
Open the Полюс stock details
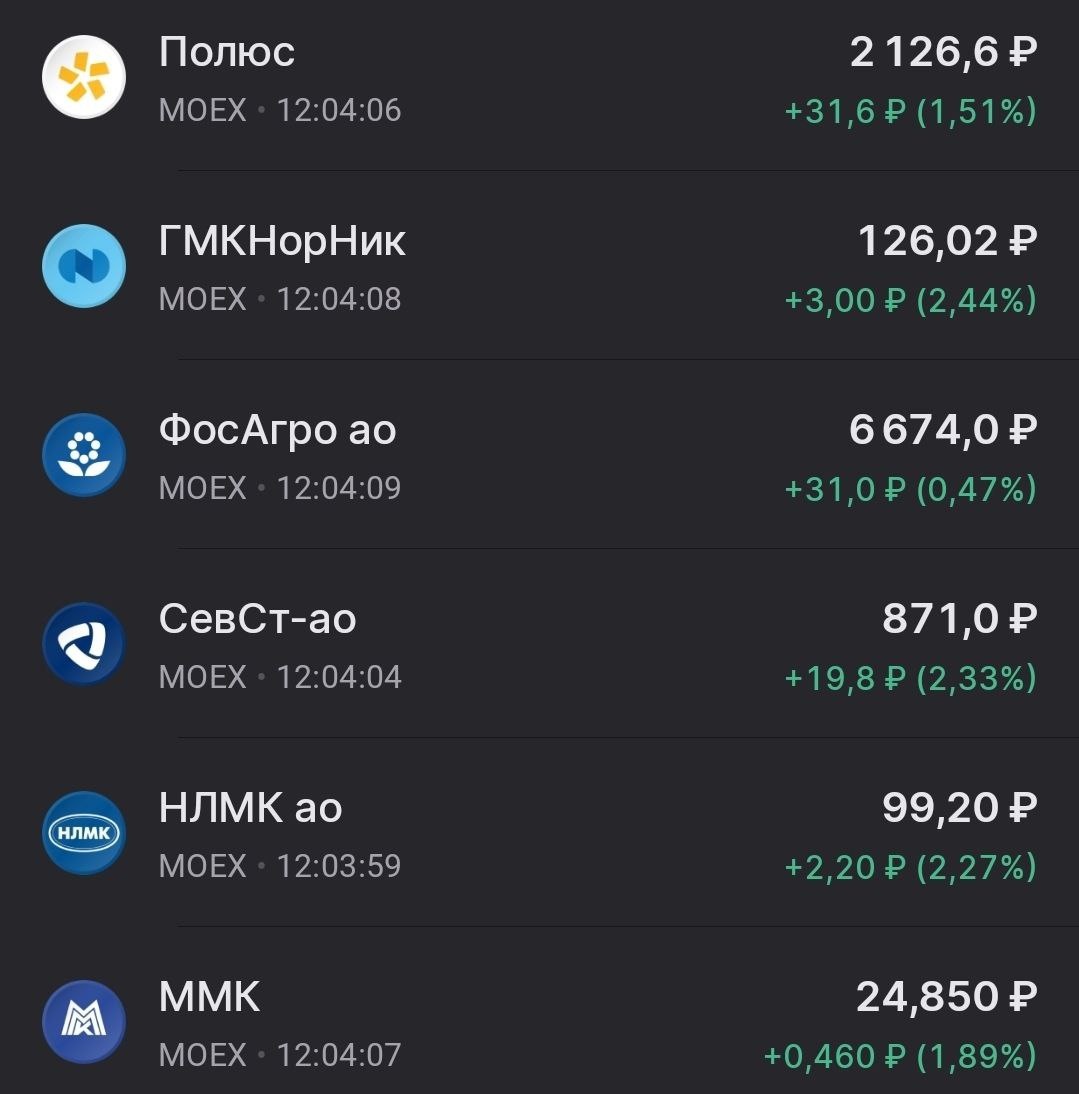(228, 52)
